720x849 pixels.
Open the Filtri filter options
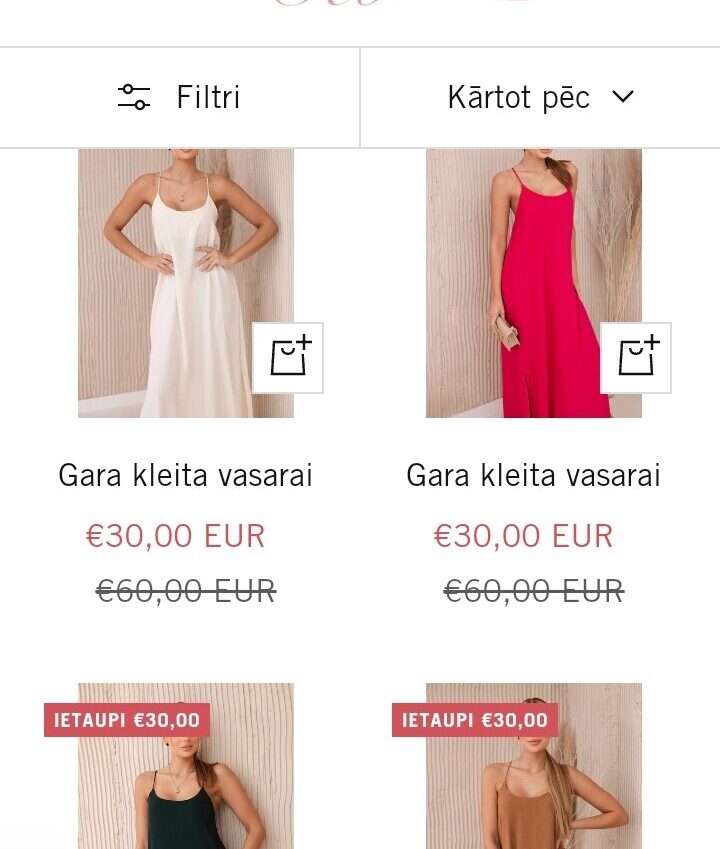click(x=179, y=97)
